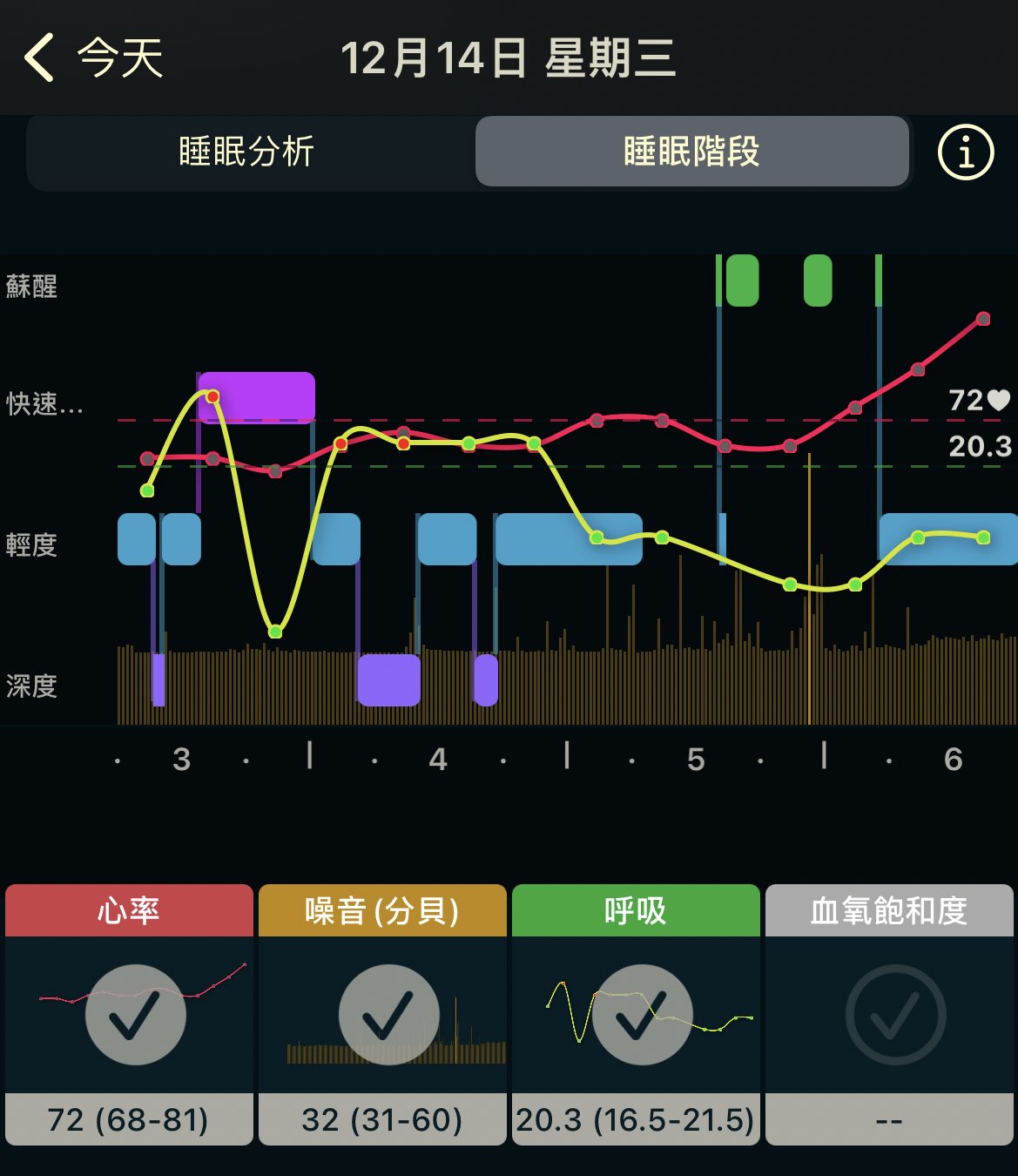Toggle the 心率 chart overlay
The image size is (1018, 1176).
pyautogui.click(x=135, y=1015)
